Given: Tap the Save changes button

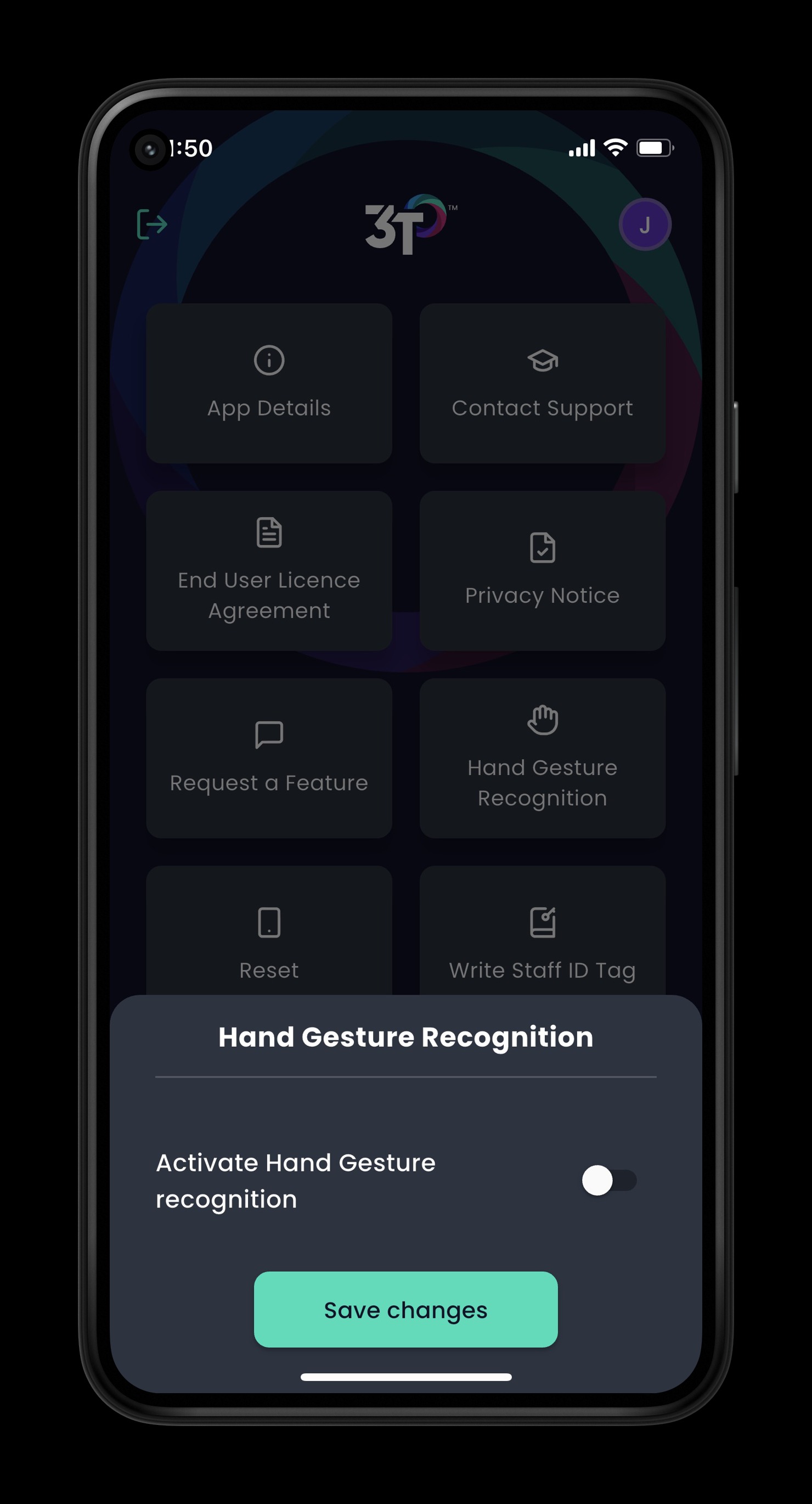Looking at the screenshot, I should pos(405,1310).
